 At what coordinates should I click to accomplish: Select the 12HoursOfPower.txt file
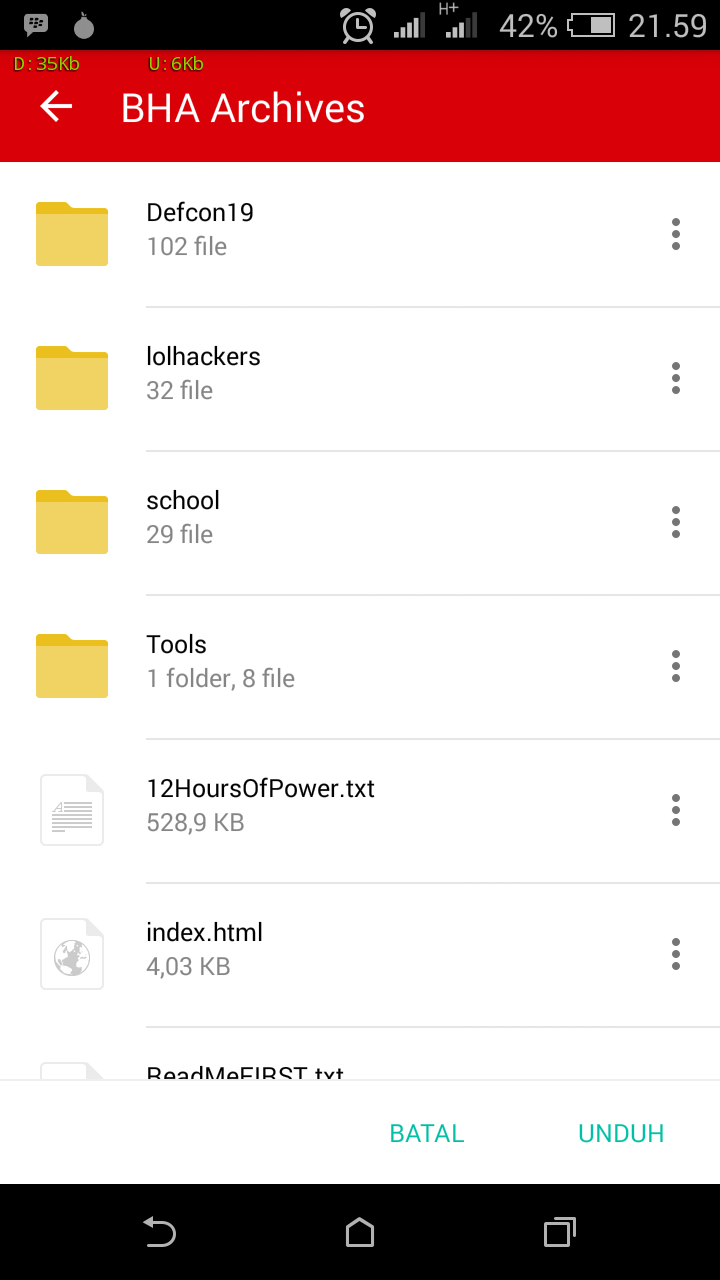click(x=260, y=806)
